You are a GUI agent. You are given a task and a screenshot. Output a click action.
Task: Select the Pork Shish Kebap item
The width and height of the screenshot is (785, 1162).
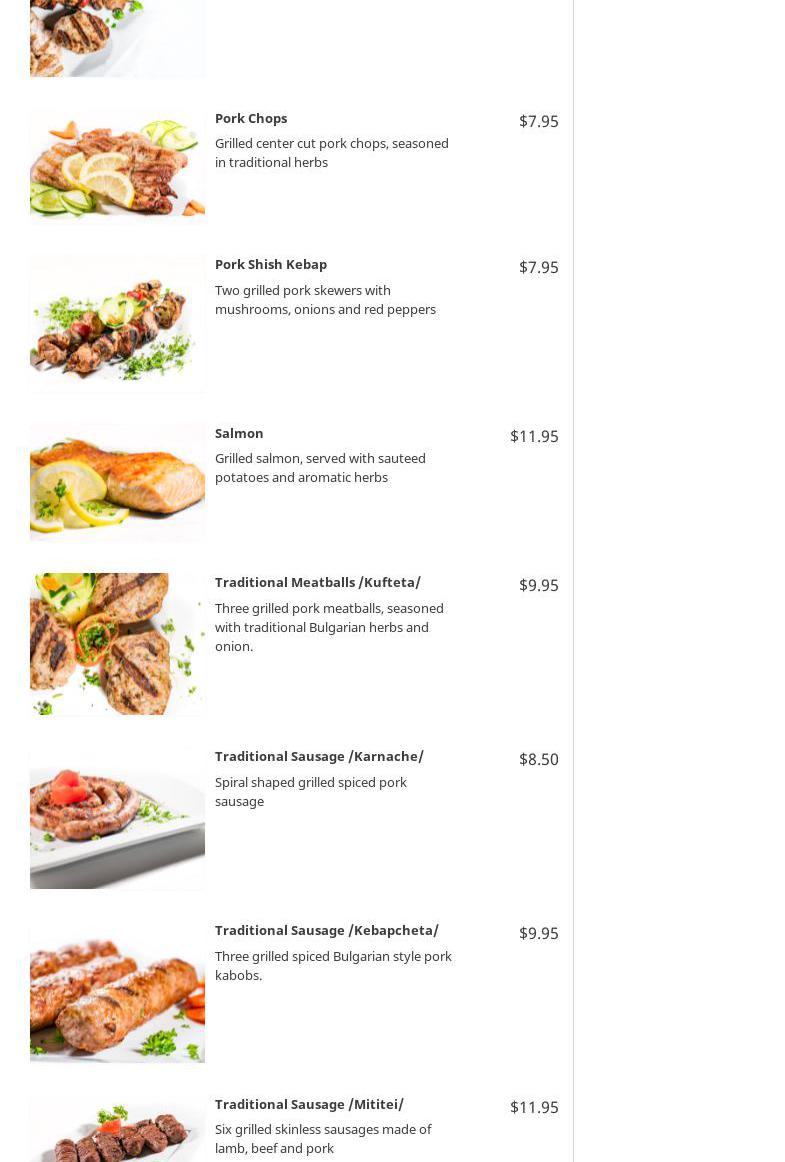(271, 264)
